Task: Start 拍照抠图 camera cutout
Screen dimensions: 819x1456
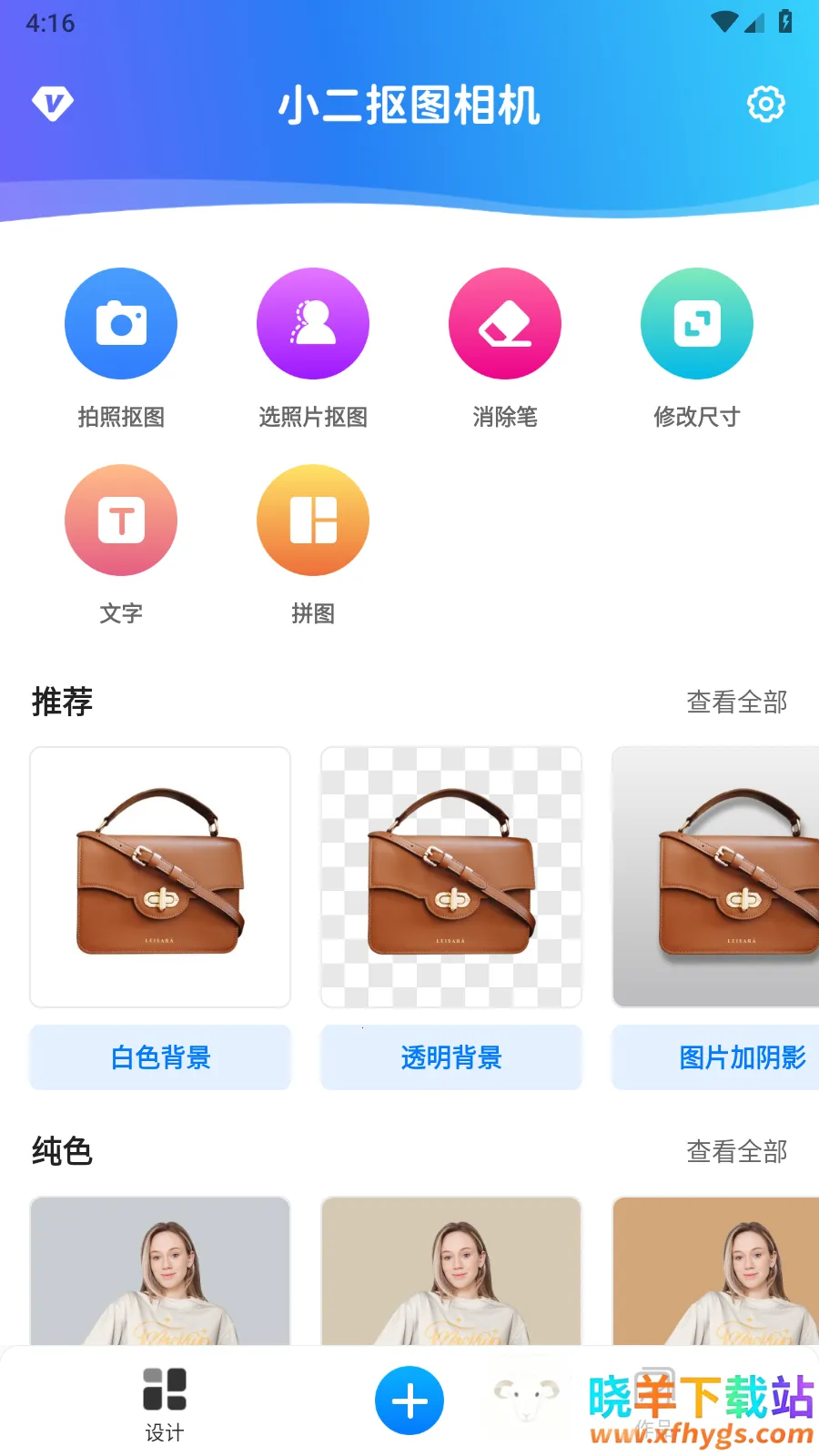Action: tap(121, 324)
